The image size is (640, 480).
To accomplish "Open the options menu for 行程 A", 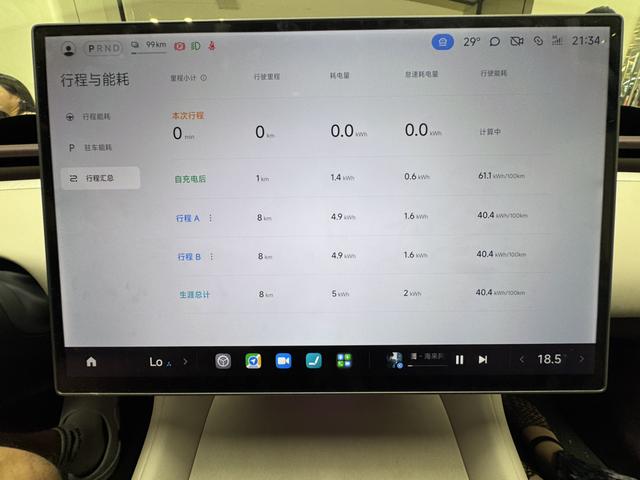I will pyautogui.click(x=210, y=217).
